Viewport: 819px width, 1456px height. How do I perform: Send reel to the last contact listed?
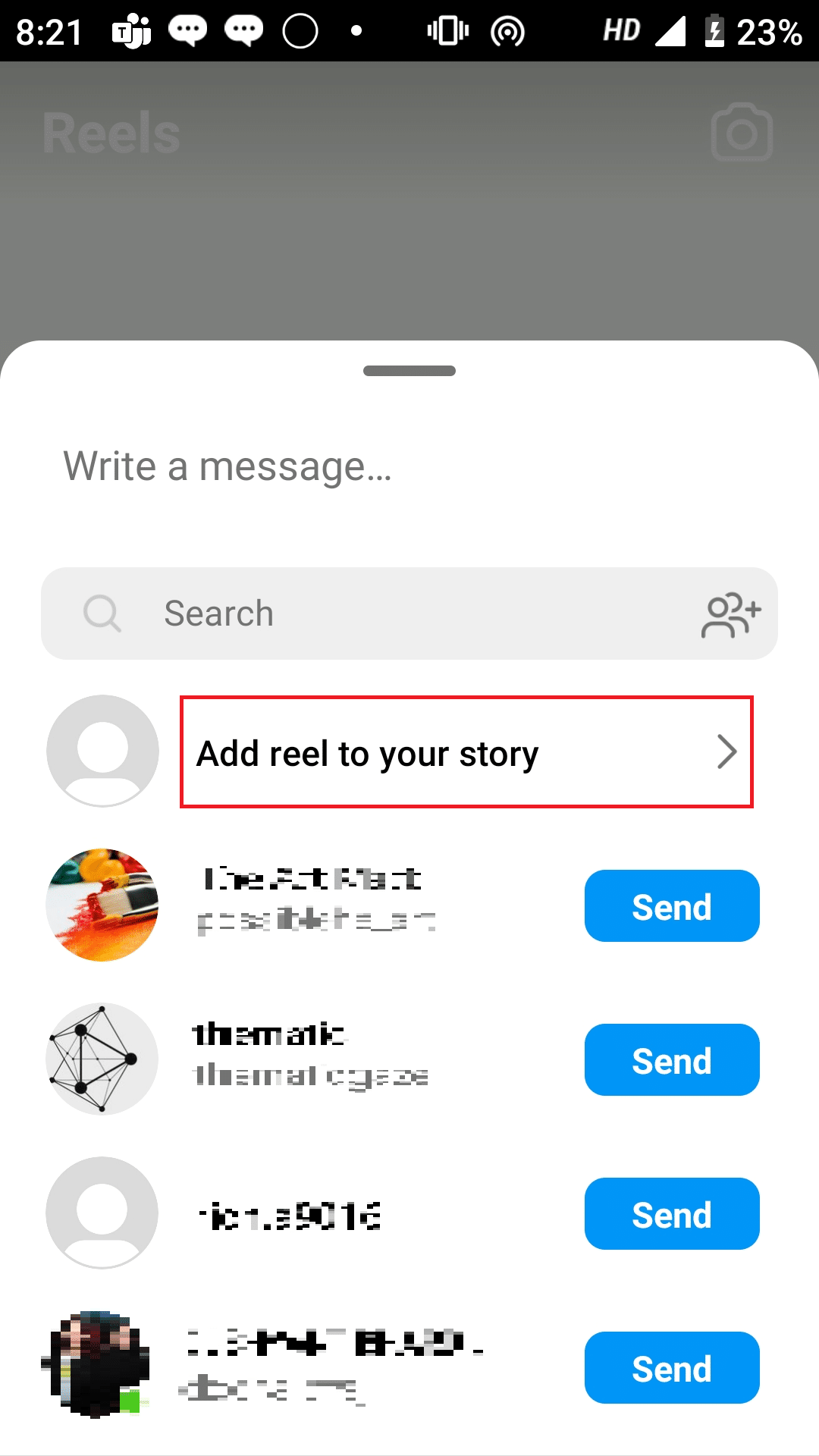pyautogui.click(x=671, y=1368)
